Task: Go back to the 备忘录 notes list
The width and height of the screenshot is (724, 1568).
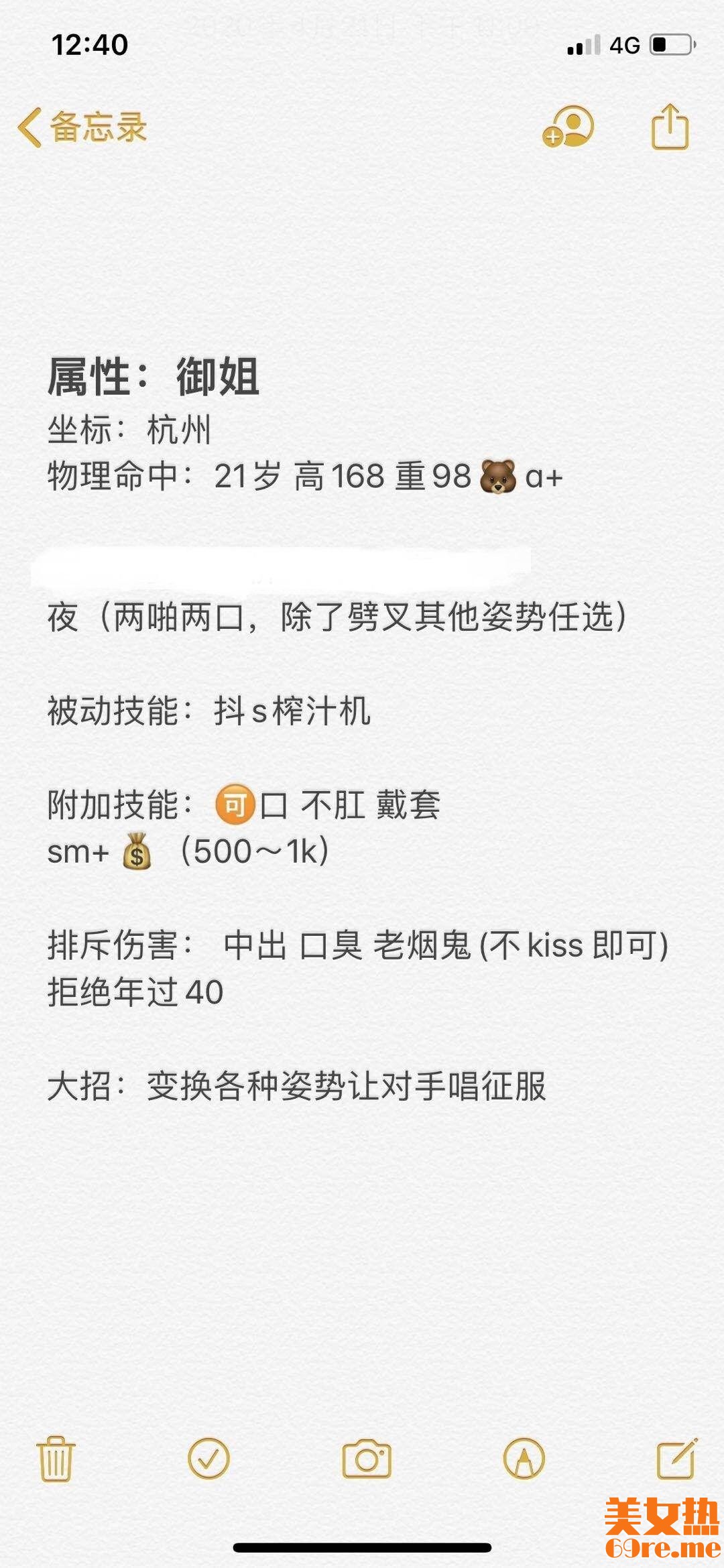Action: point(82,127)
